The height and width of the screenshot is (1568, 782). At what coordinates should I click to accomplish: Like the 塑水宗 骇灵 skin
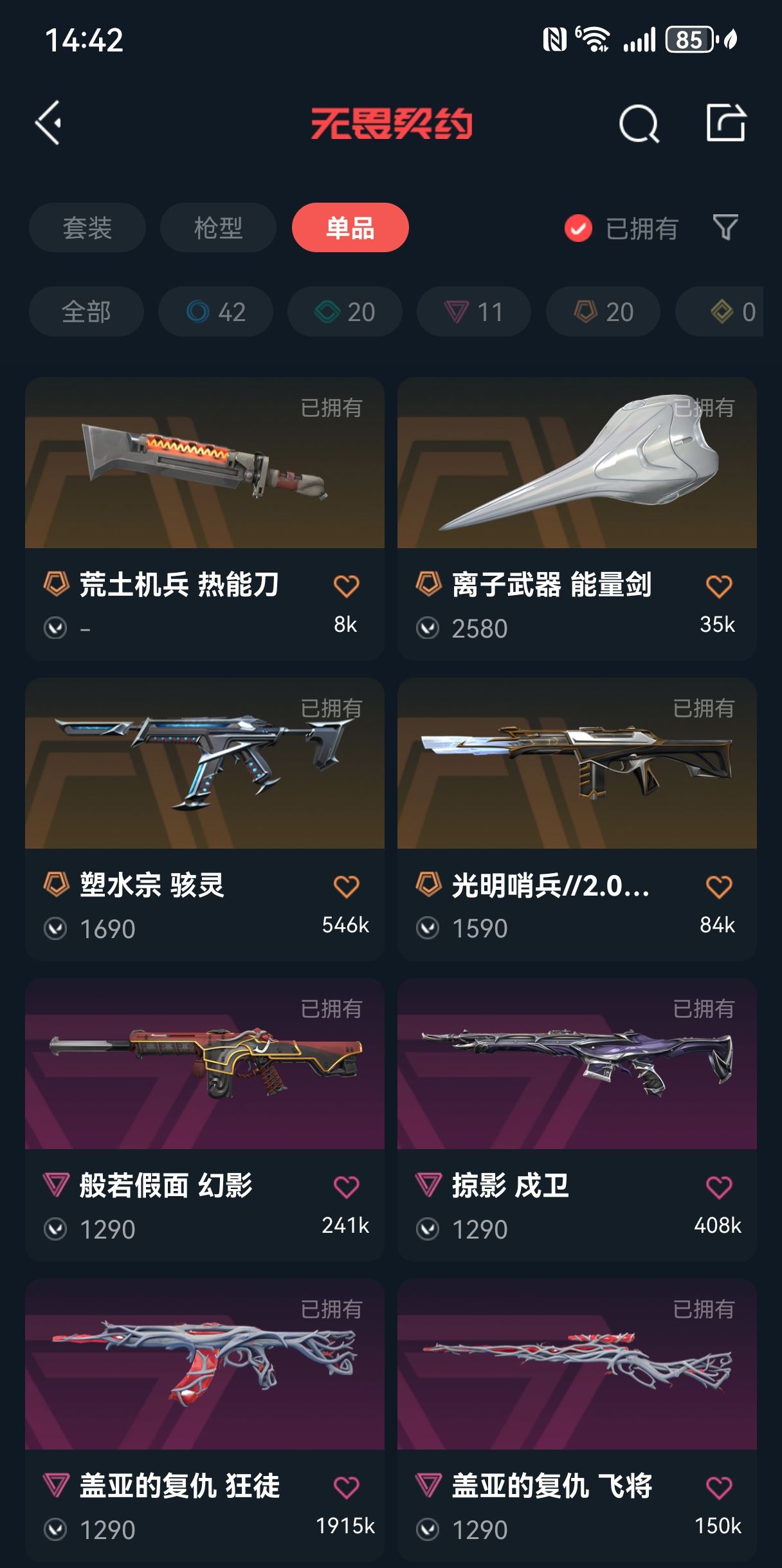(x=346, y=887)
